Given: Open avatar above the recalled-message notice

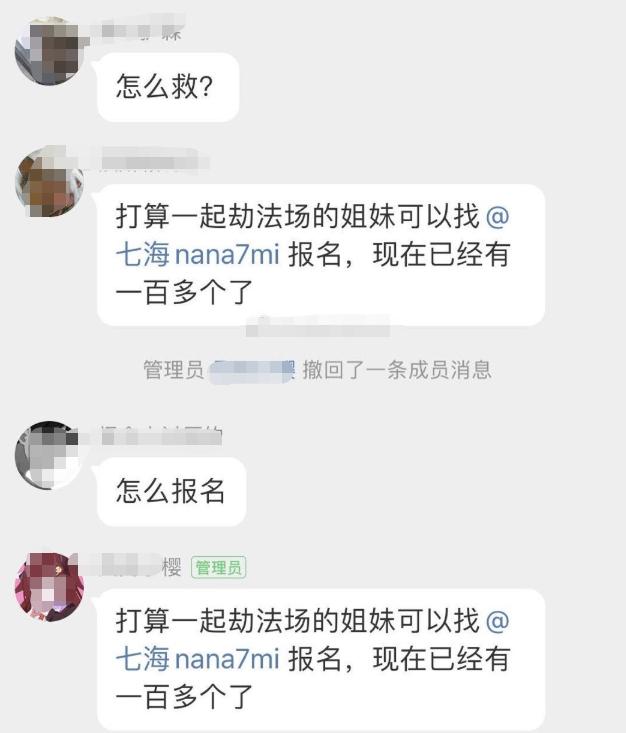Looking at the screenshot, I should pos(48,182).
